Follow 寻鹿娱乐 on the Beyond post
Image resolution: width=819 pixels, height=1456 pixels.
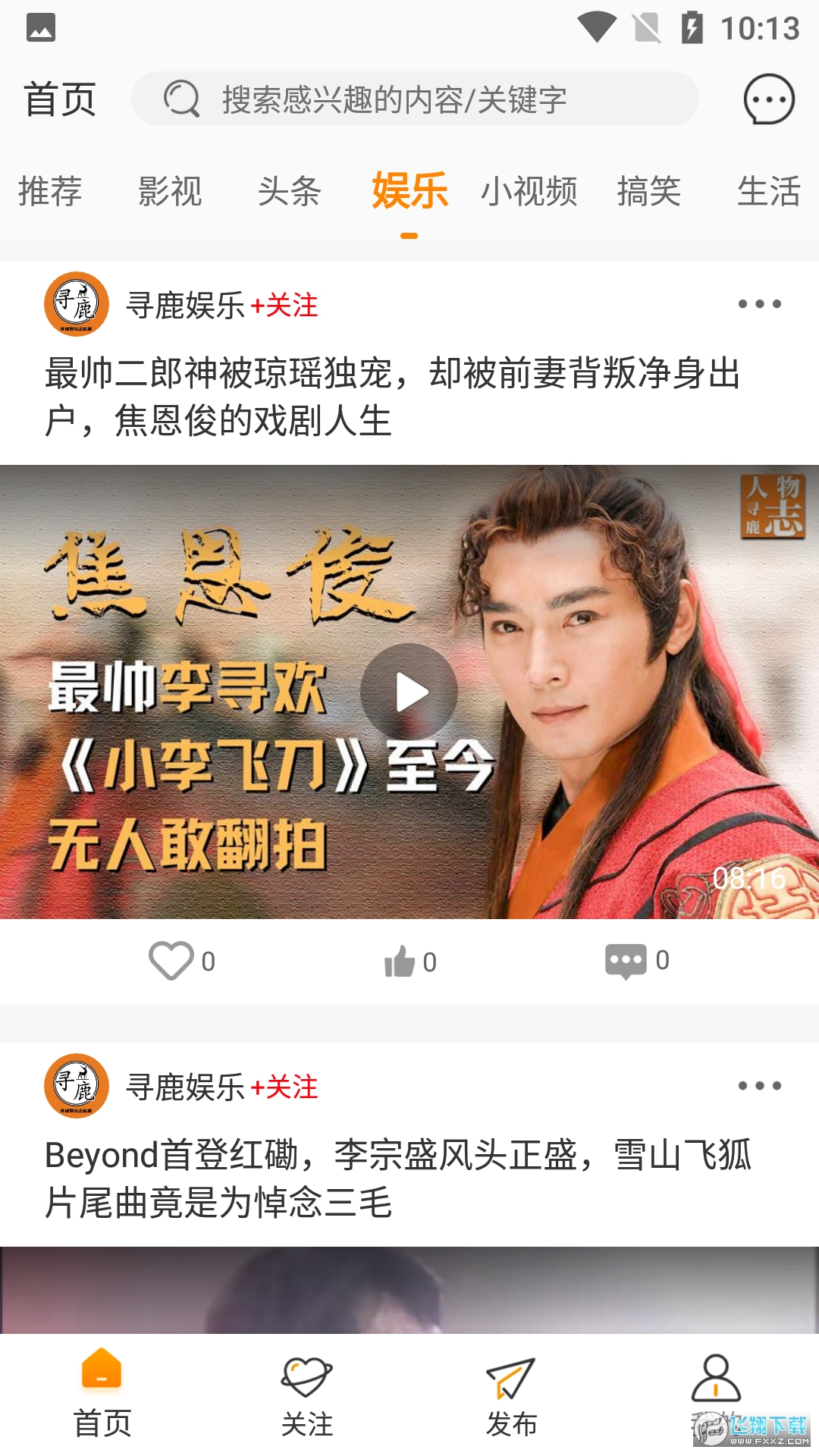(x=284, y=1087)
